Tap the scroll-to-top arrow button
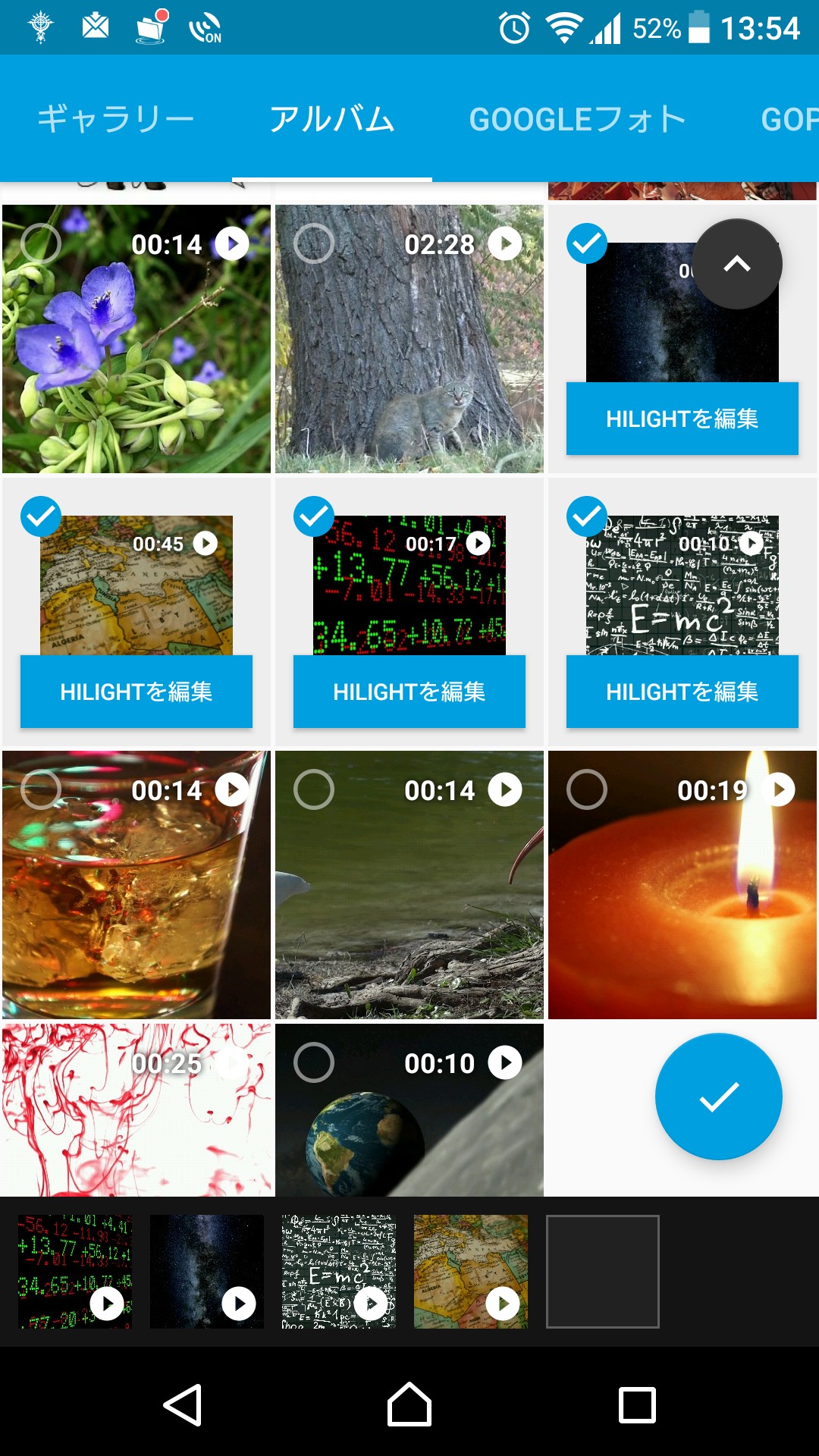The image size is (819, 1456). pos(736,264)
